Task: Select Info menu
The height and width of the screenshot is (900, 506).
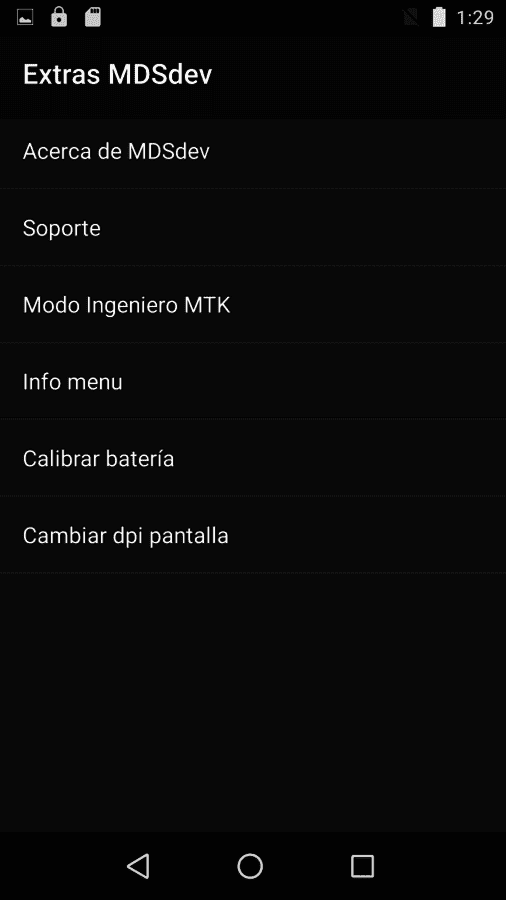Action: tap(253, 382)
